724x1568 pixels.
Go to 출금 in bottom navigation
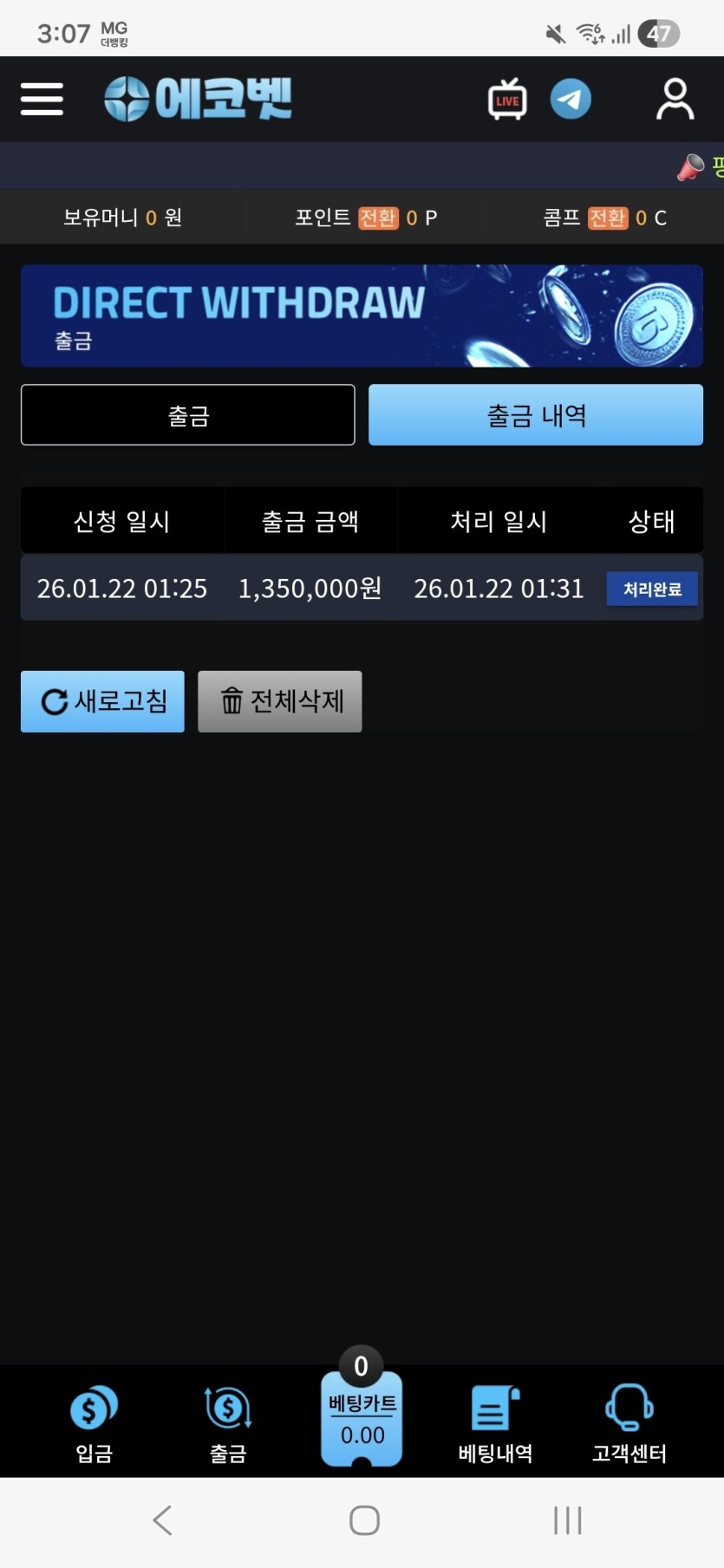[228, 1423]
